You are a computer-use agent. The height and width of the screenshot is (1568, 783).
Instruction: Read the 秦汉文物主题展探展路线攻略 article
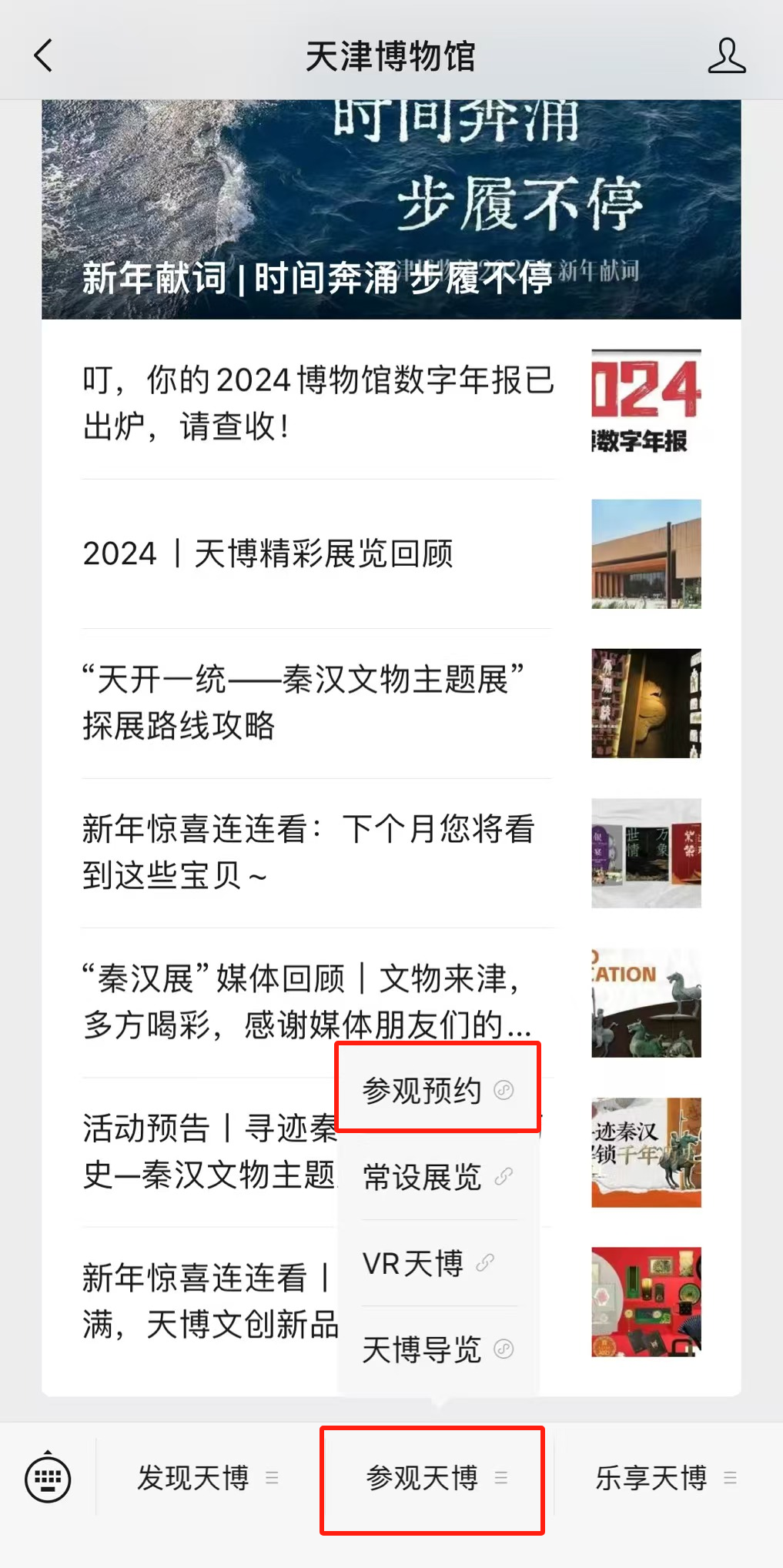coord(317,703)
